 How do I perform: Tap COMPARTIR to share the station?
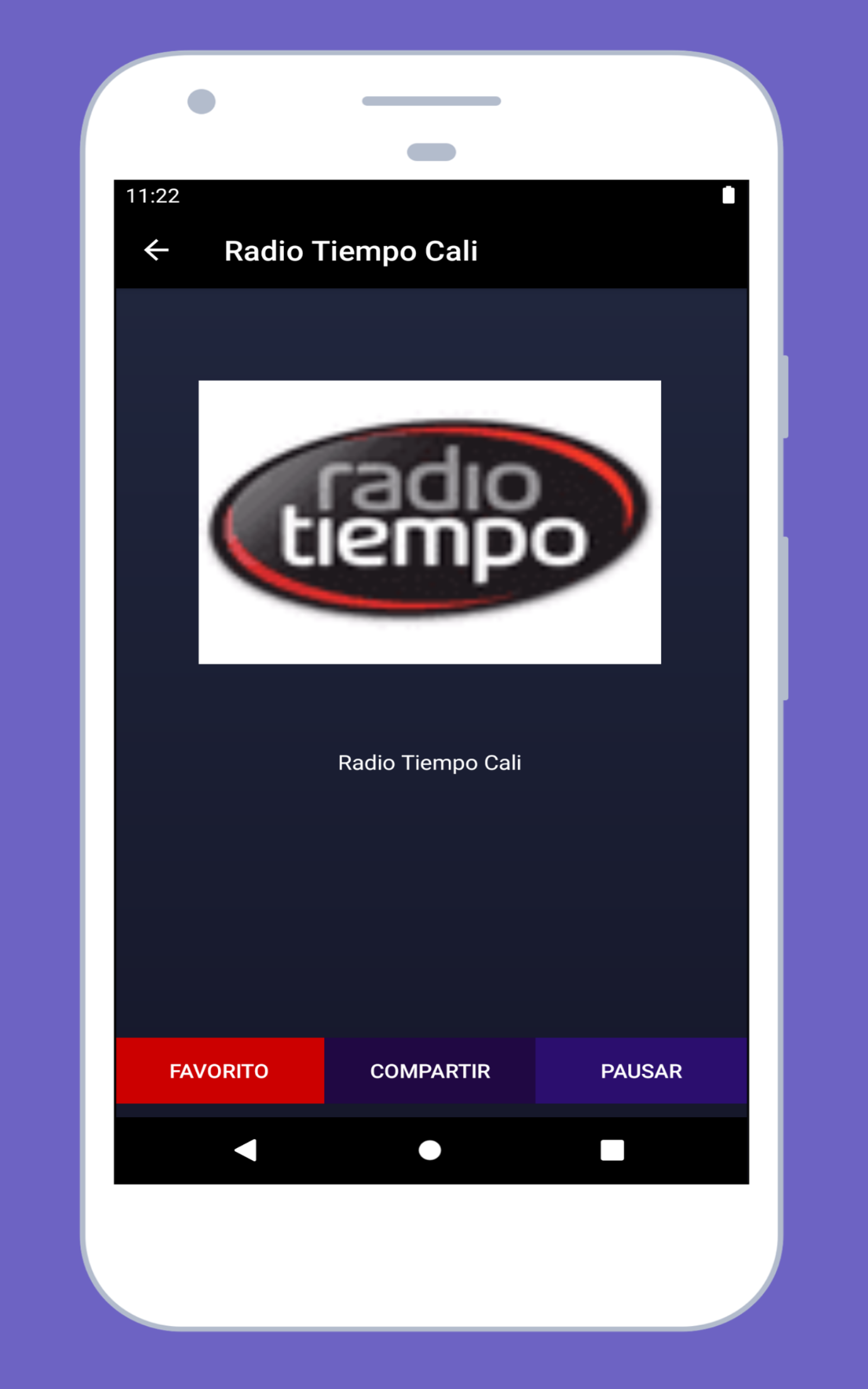click(x=431, y=1071)
